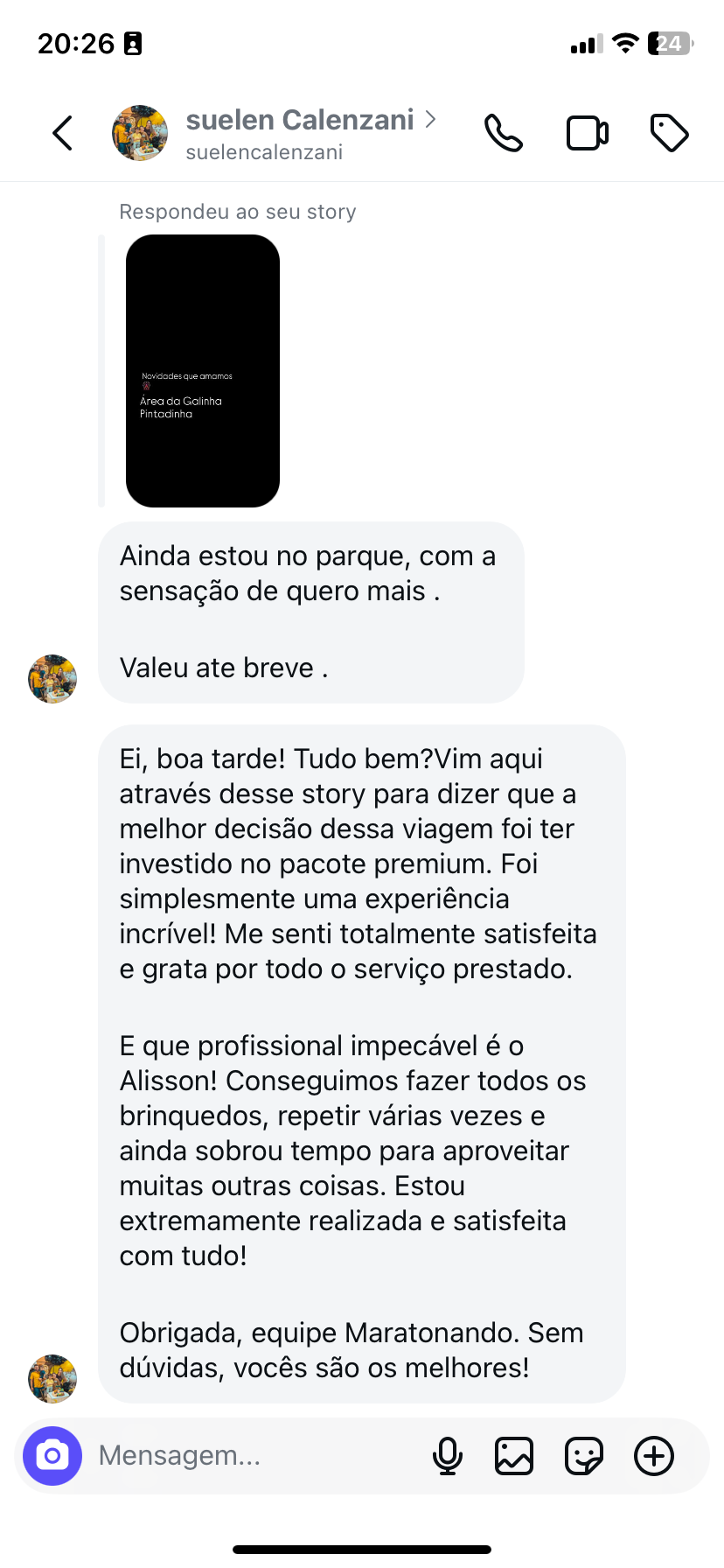The width and height of the screenshot is (724, 1568).
Task: Go back to the inbox with the back arrow
Action: click(x=61, y=133)
